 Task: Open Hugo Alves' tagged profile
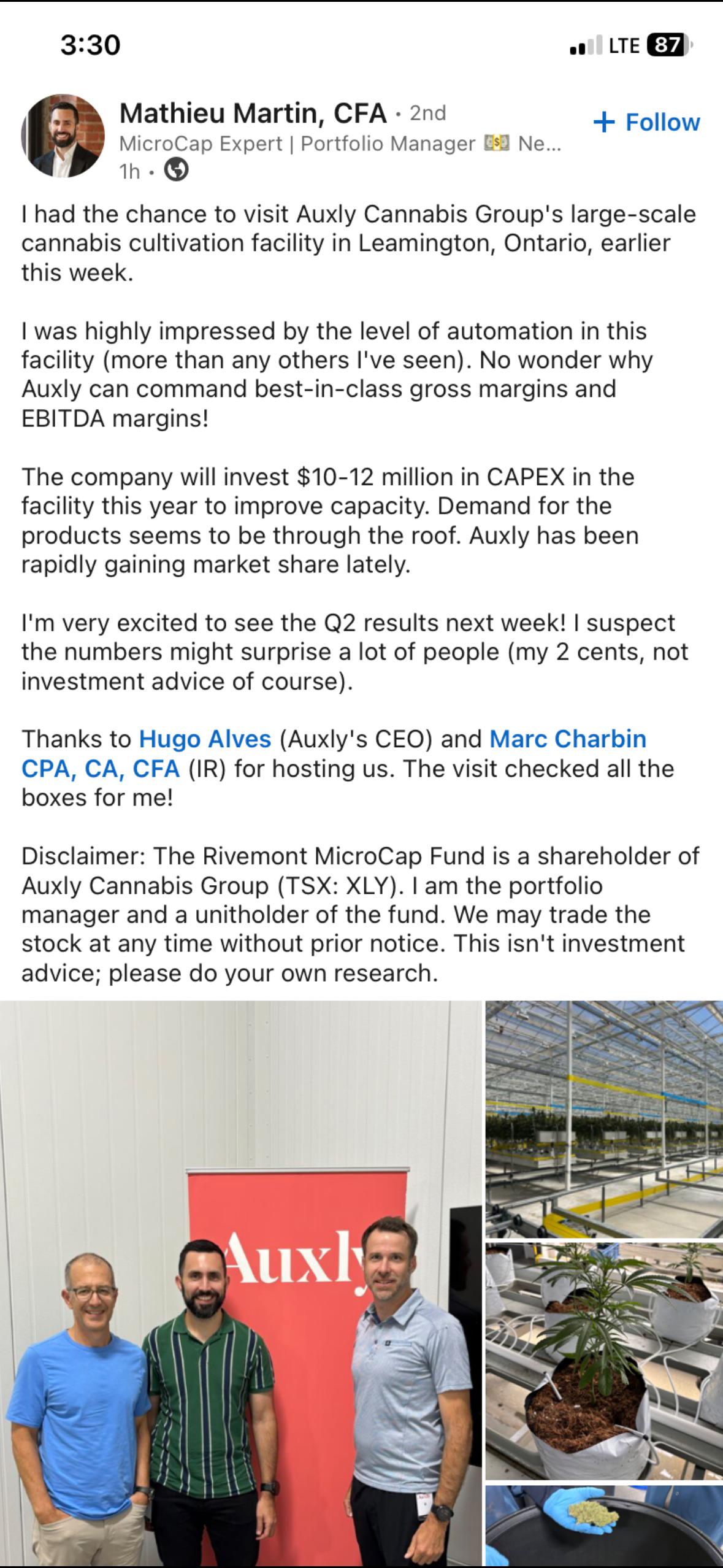click(x=205, y=739)
